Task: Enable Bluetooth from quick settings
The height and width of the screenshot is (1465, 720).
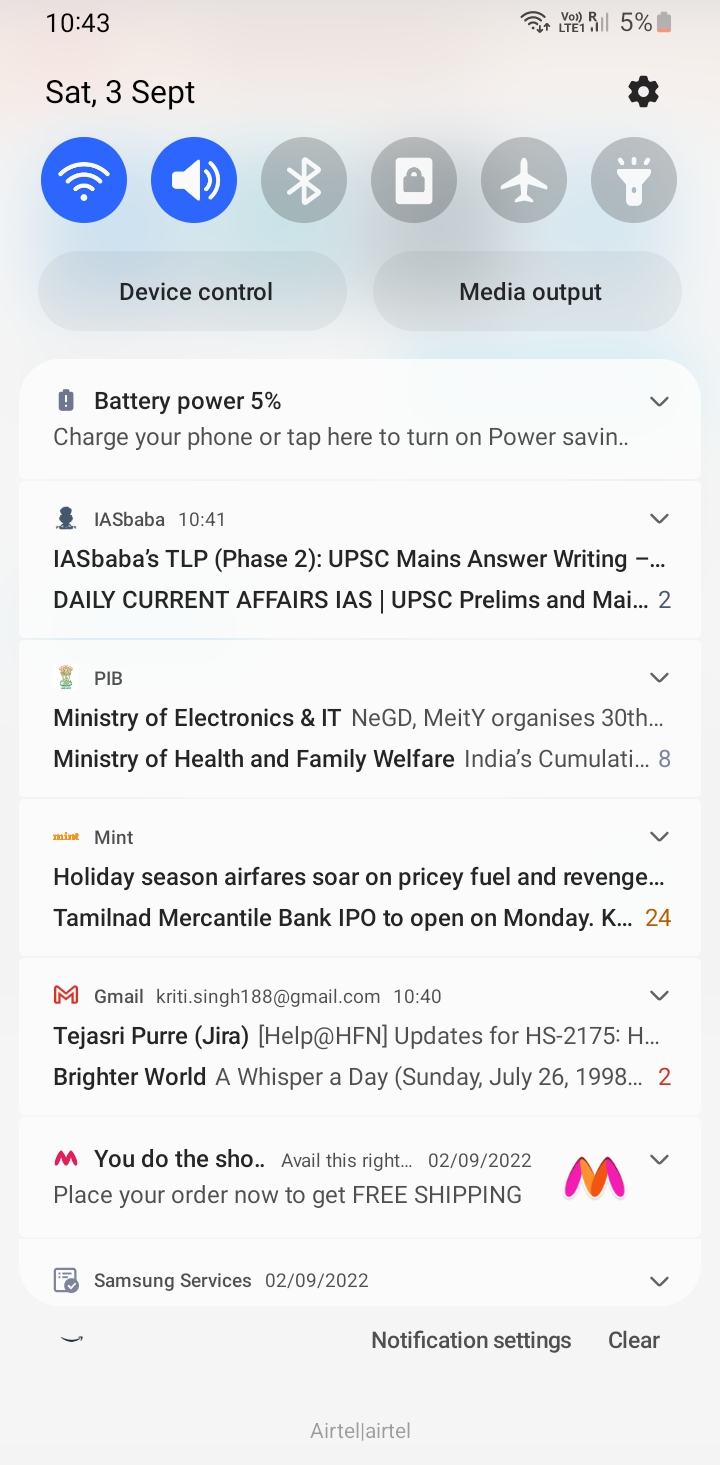Action: (x=304, y=180)
